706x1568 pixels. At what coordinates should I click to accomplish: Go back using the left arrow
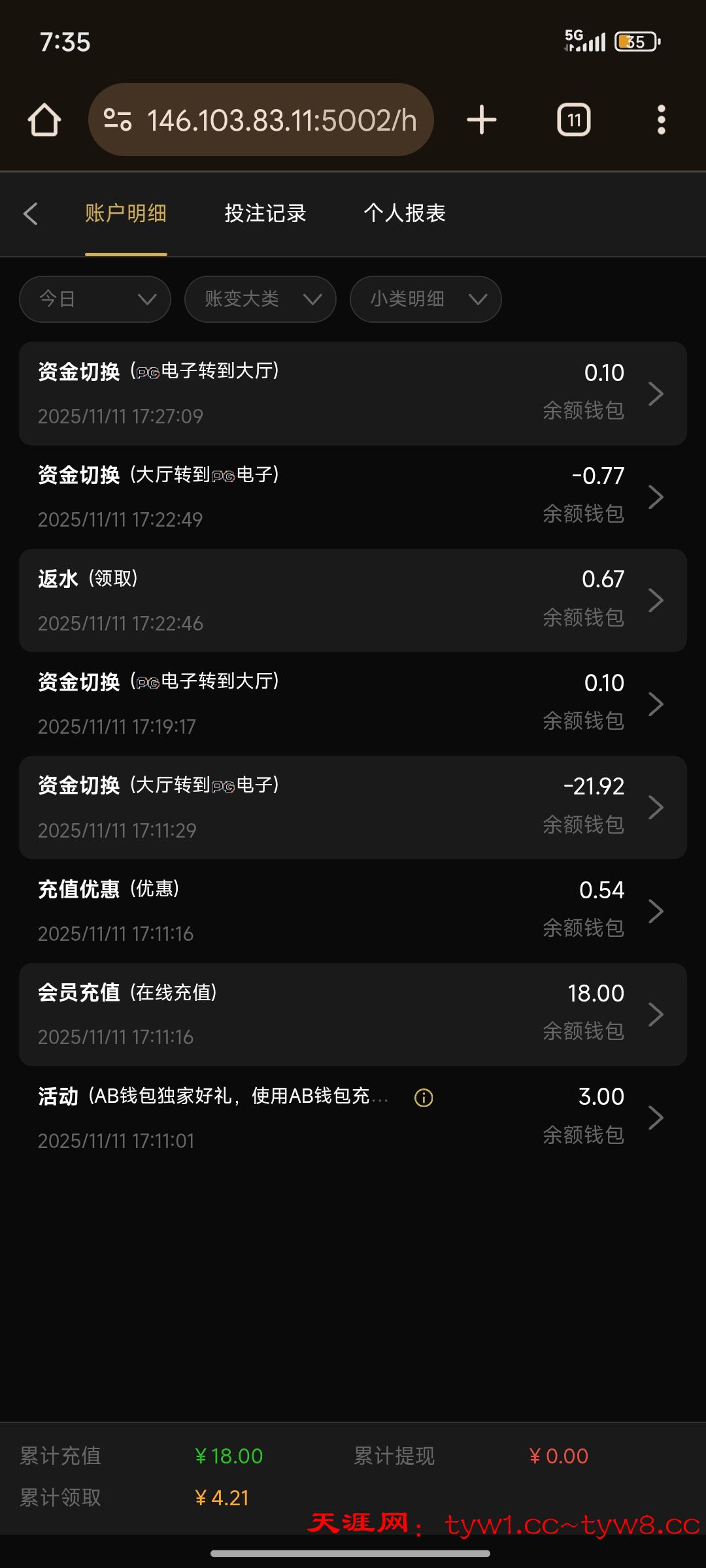(x=31, y=214)
